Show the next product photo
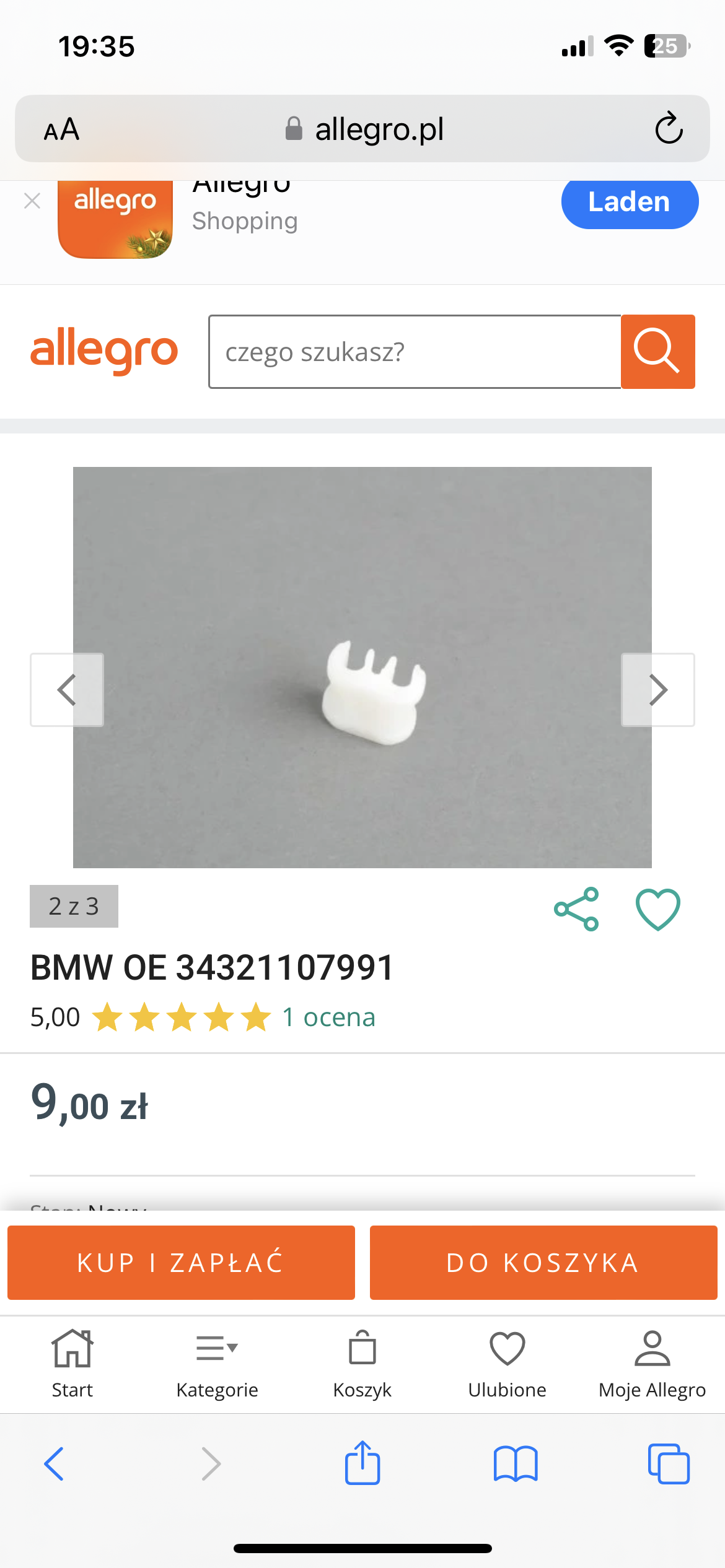 657,689
